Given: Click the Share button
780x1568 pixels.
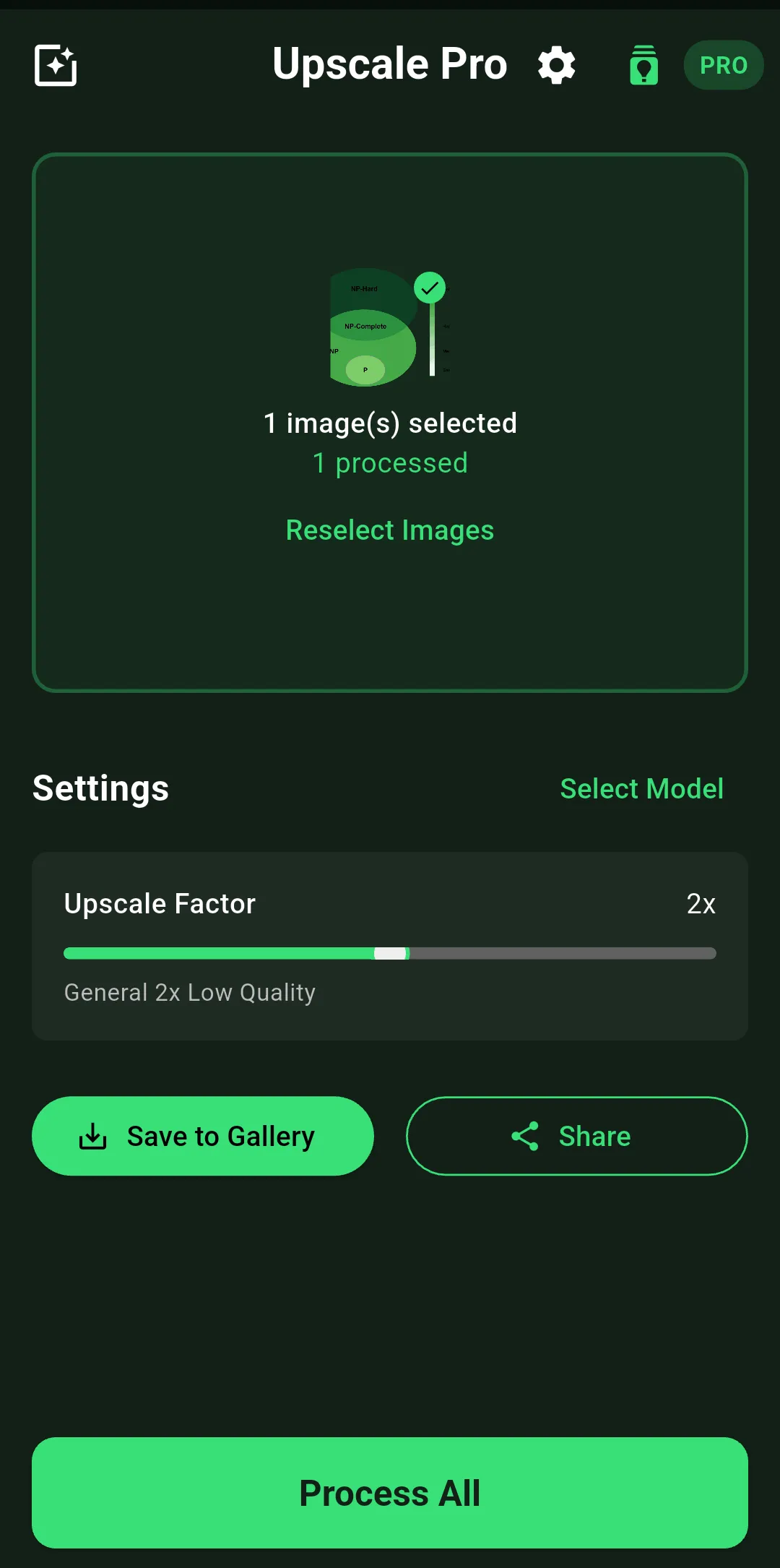Looking at the screenshot, I should pyautogui.click(x=577, y=1135).
